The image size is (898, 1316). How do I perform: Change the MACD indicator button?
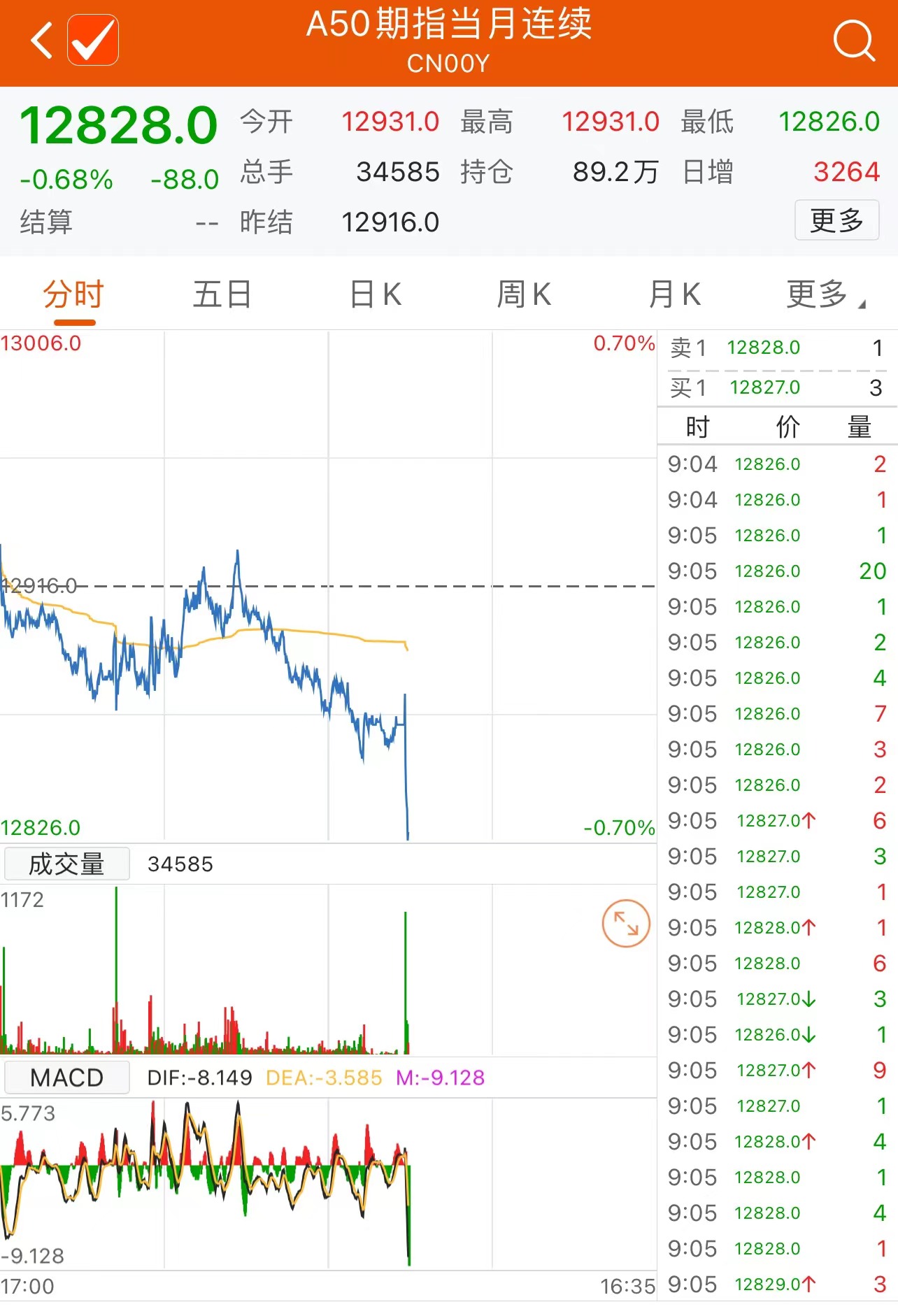[66, 1078]
